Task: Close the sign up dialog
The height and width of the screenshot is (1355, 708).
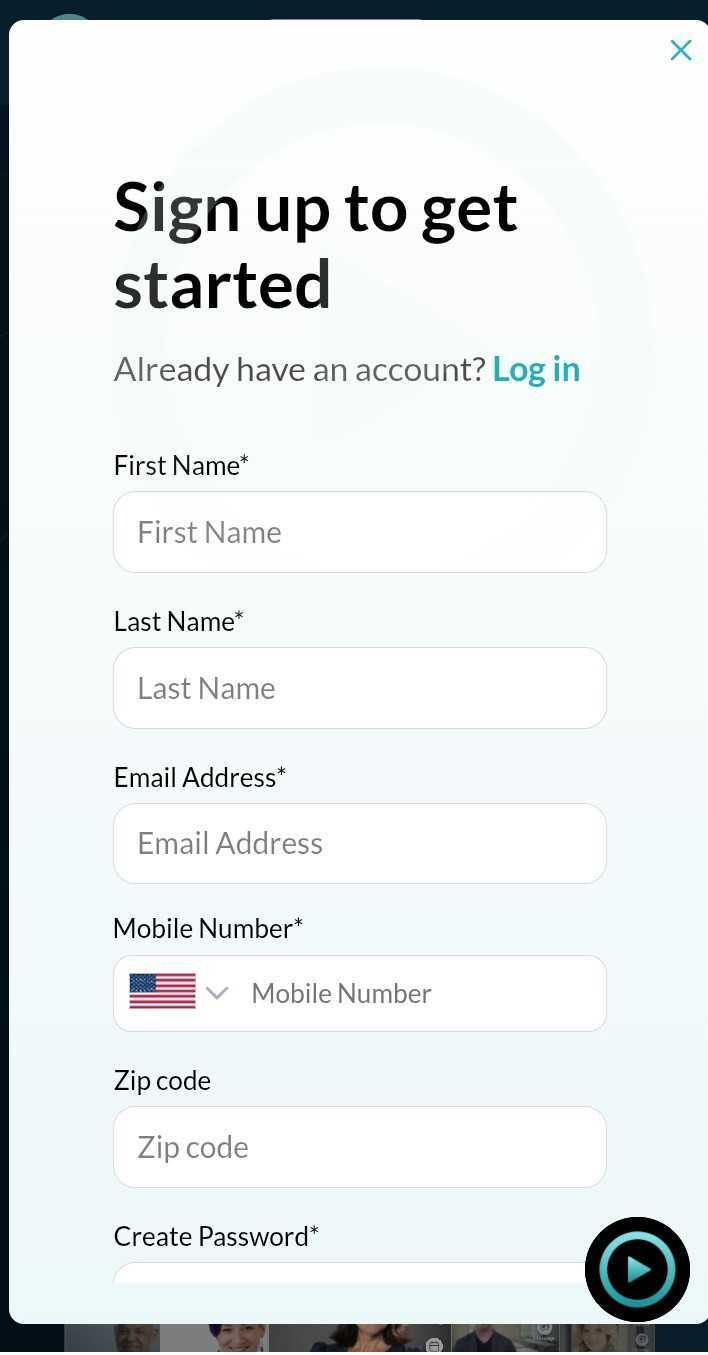Action: 681,50
